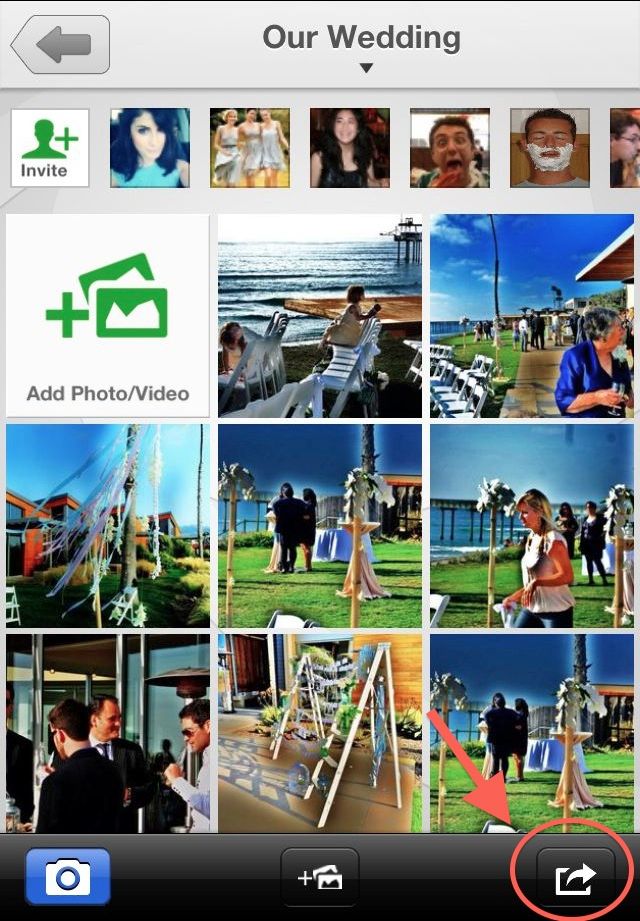View the photo of woman in blue jacket
The width and height of the screenshot is (640, 921).
532,315
